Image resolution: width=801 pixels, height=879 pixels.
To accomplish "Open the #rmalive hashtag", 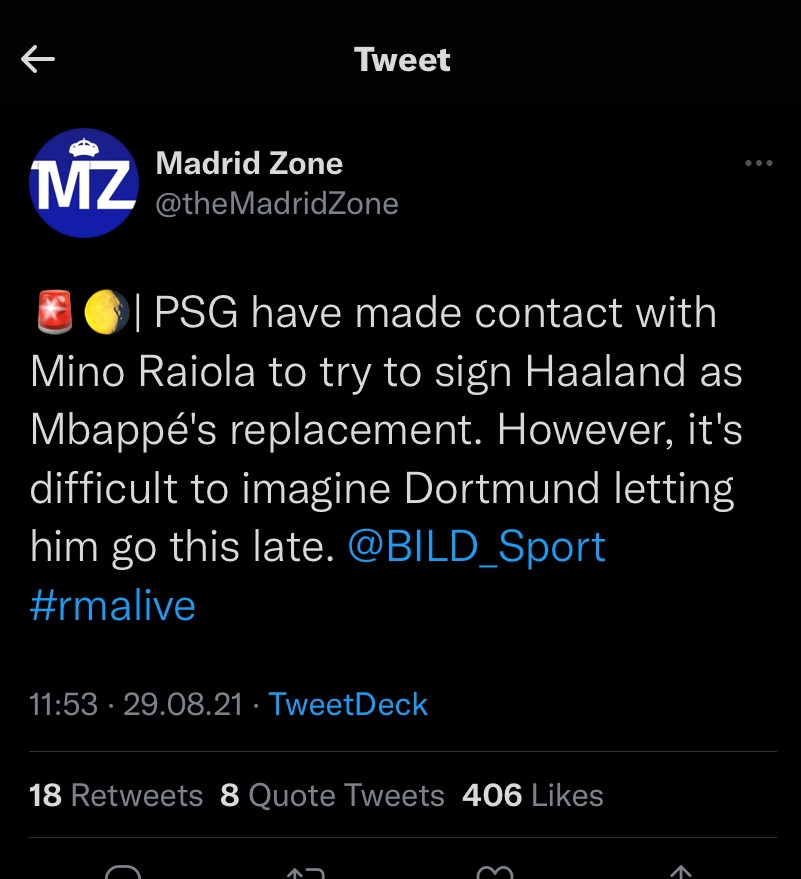I will click(x=112, y=605).
